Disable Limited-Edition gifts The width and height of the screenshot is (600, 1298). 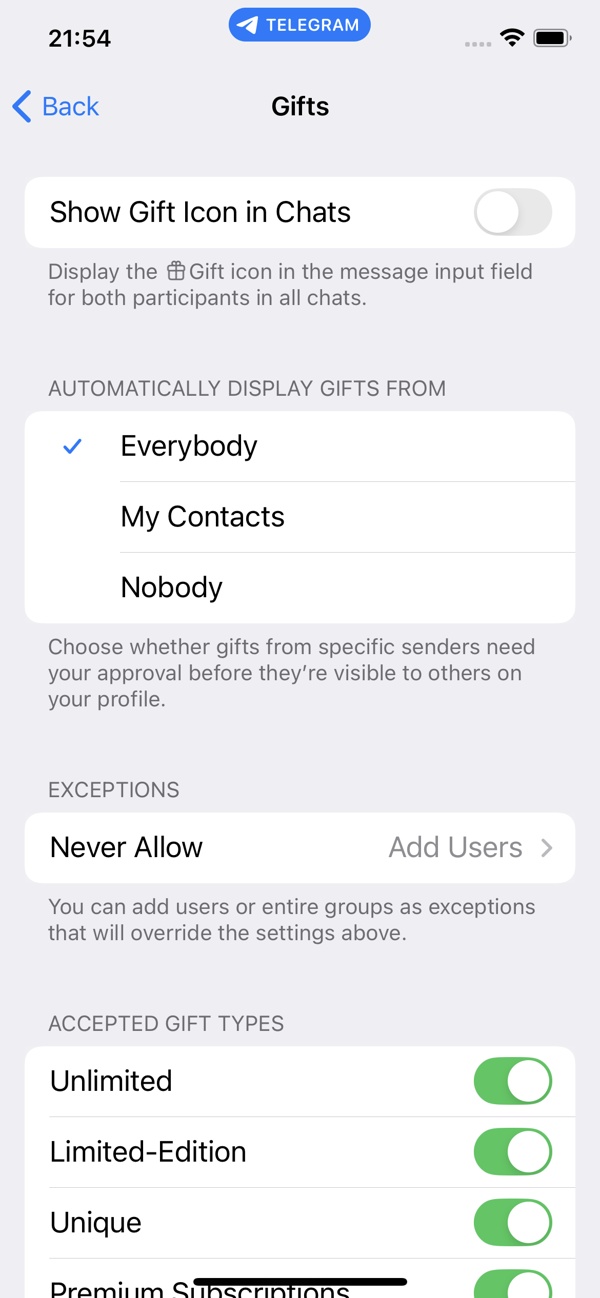pyautogui.click(x=513, y=1152)
